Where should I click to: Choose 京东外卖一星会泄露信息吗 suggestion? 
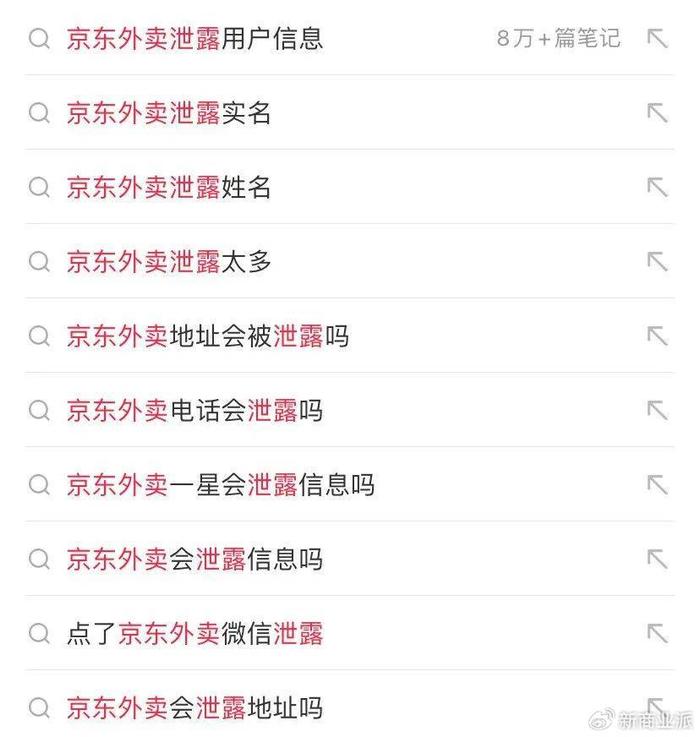[x=221, y=485]
